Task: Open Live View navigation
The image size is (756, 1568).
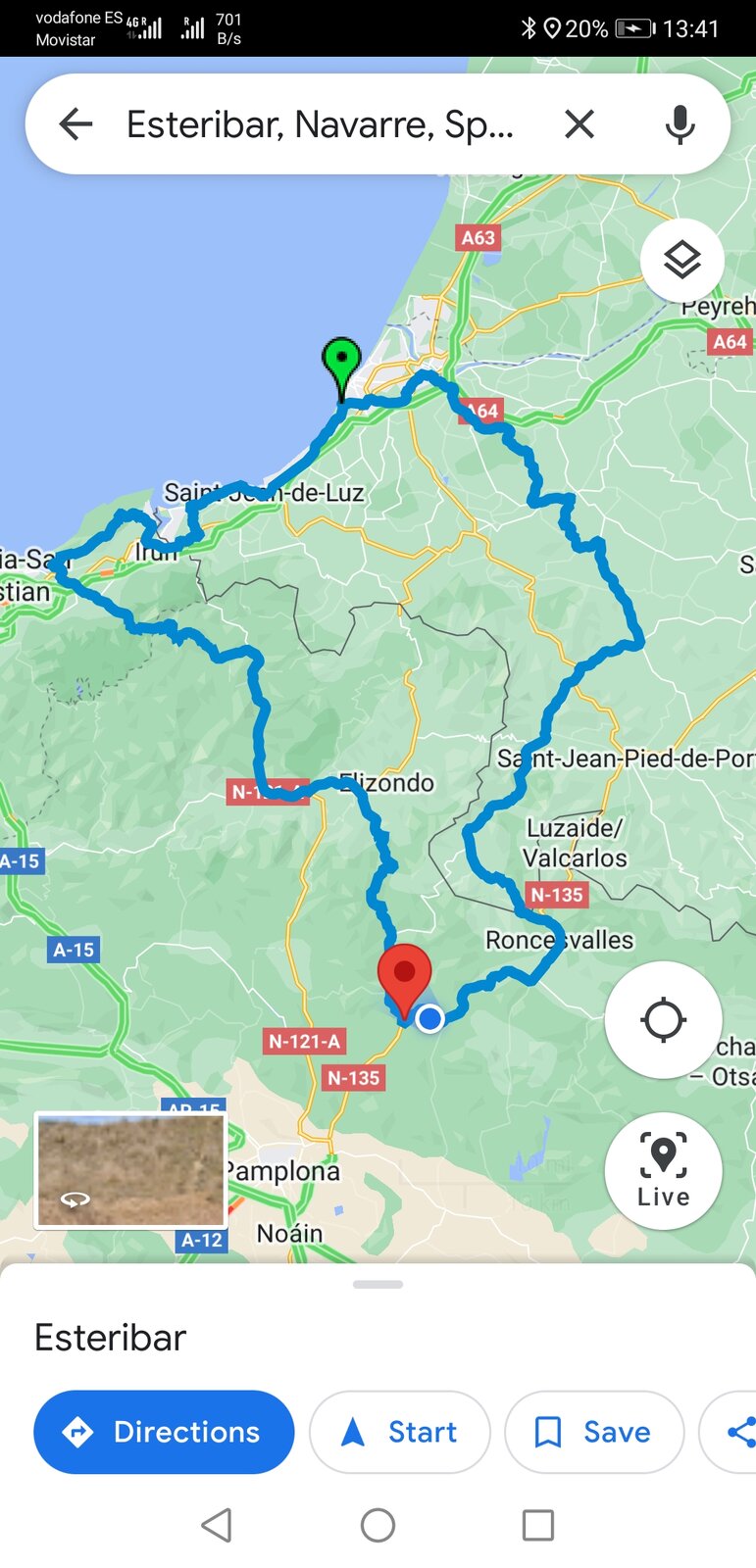Action: [663, 1170]
